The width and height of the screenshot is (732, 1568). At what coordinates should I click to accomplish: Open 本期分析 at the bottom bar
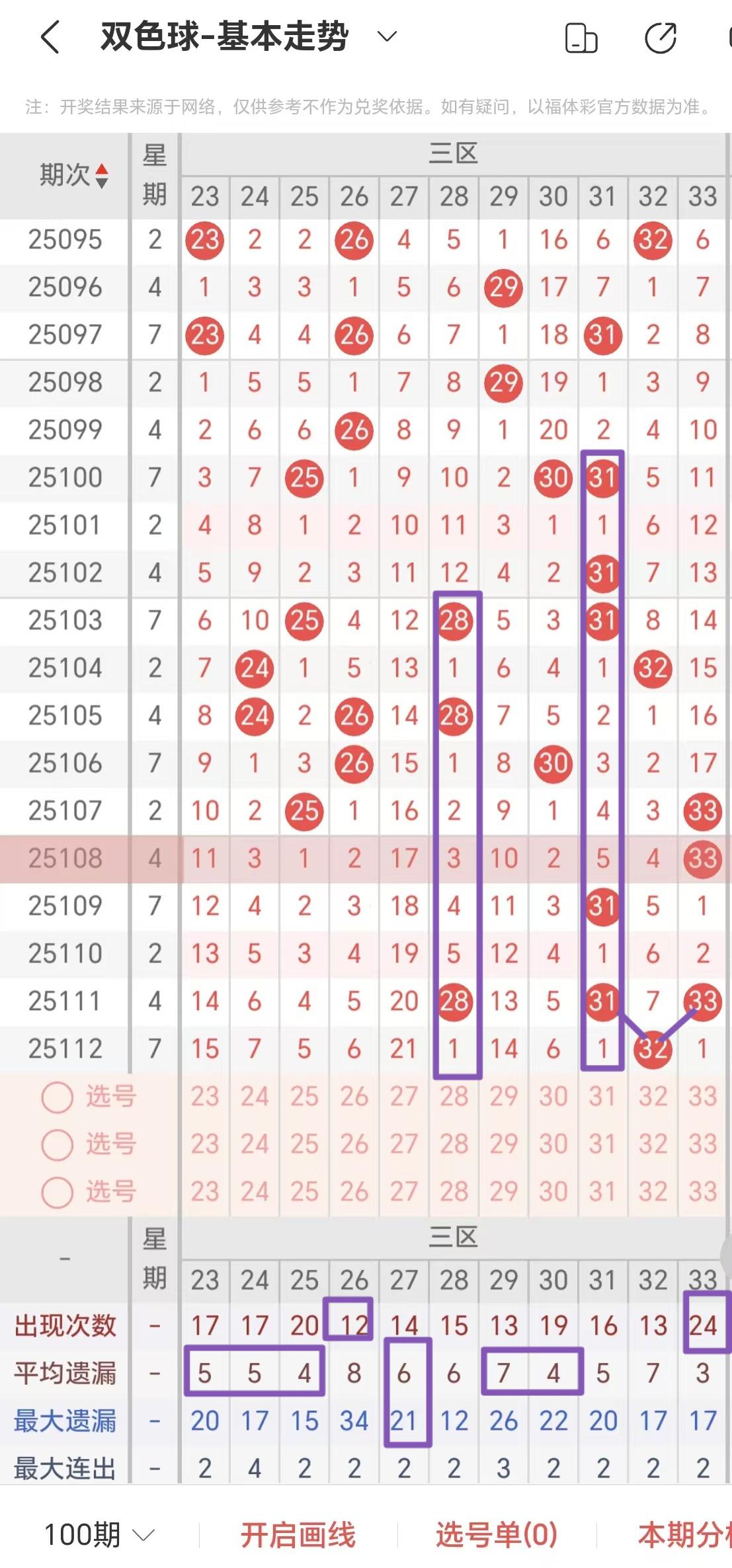[x=684, y=1535]
